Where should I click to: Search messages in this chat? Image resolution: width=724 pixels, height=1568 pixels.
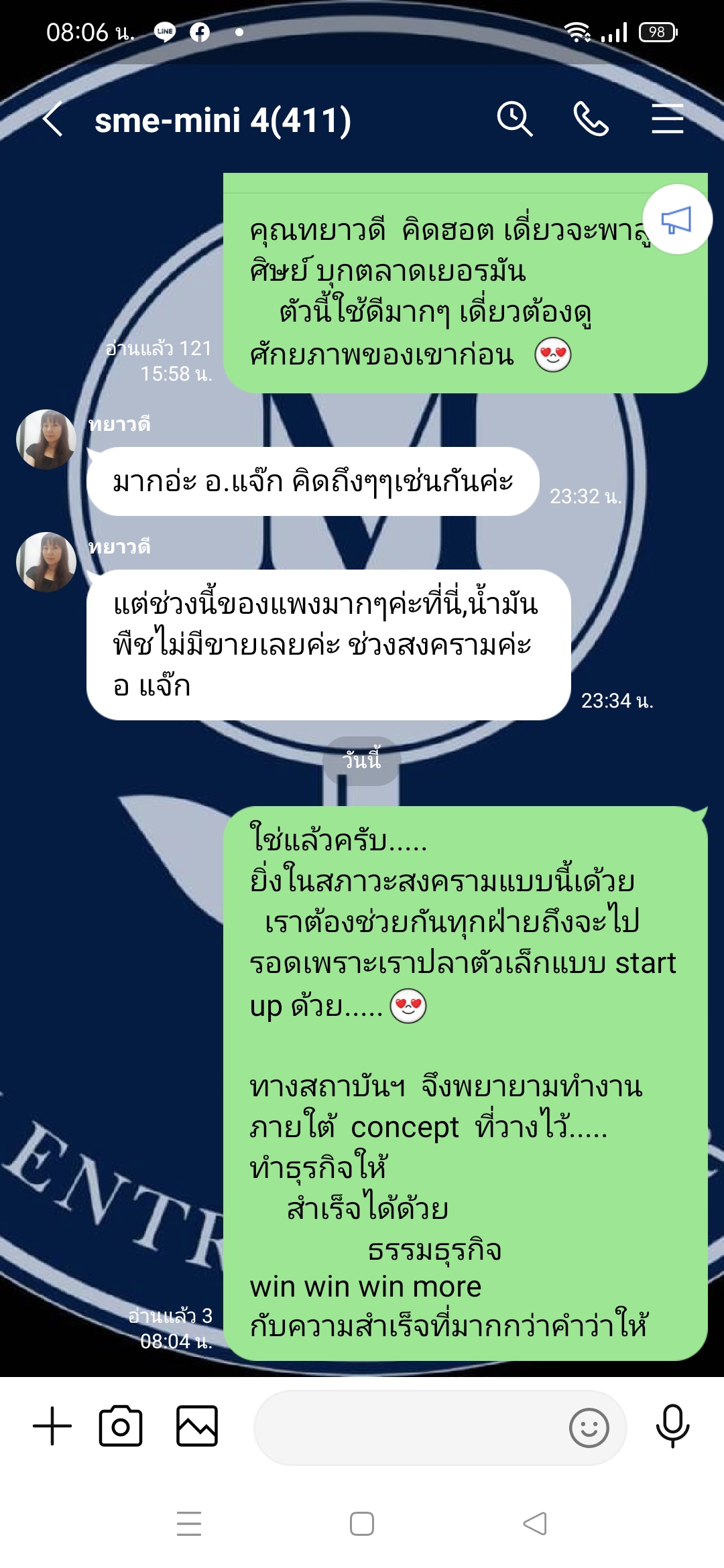pos(514,120)
